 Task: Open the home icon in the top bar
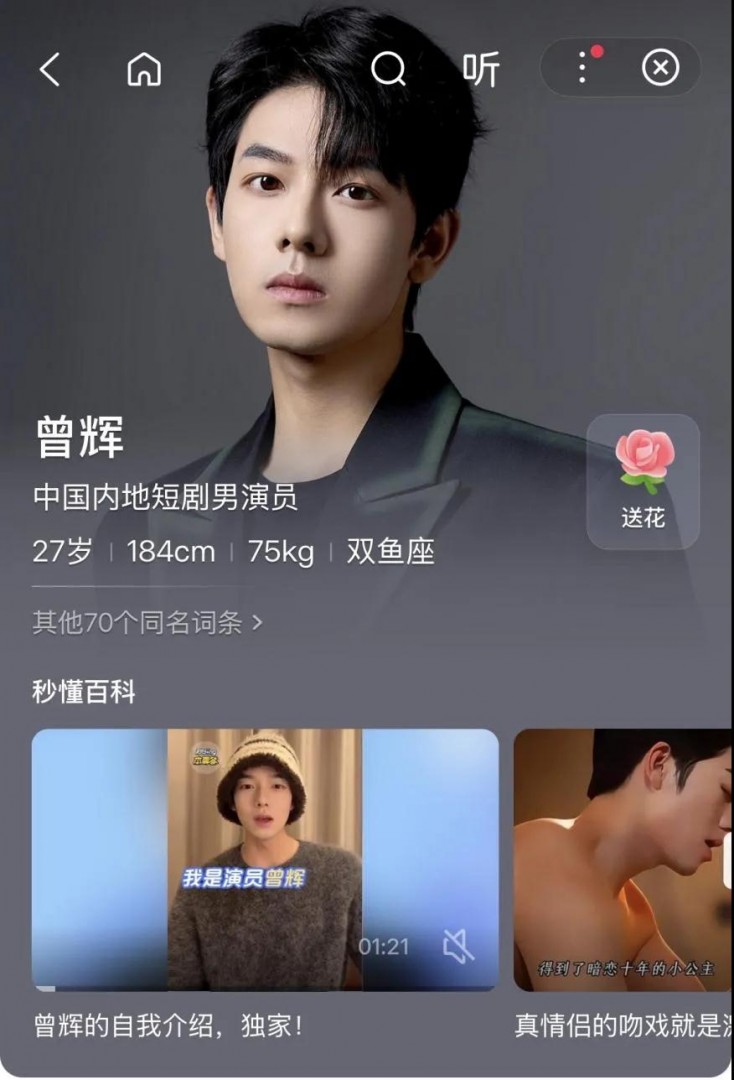click(144, 69)
